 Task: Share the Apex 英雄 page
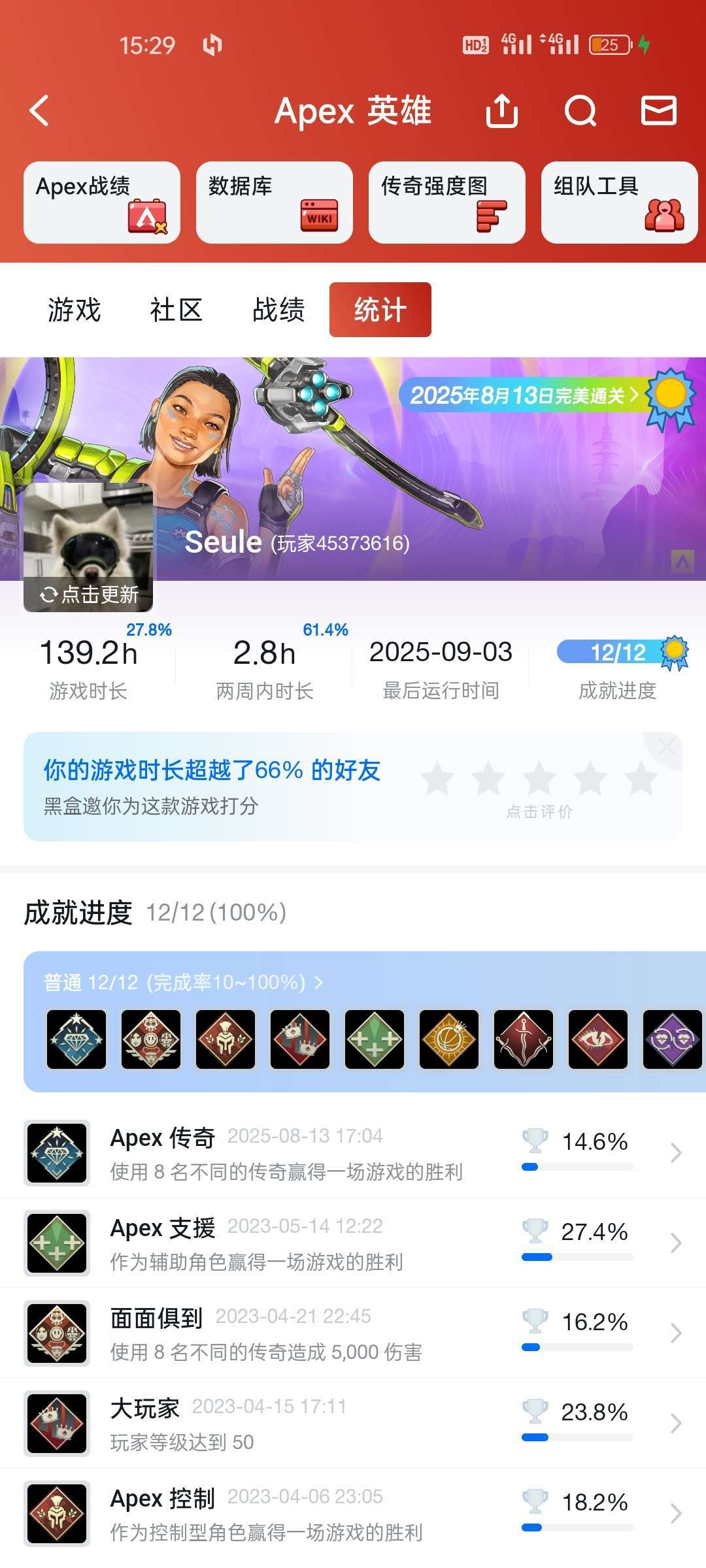[501, 110]
